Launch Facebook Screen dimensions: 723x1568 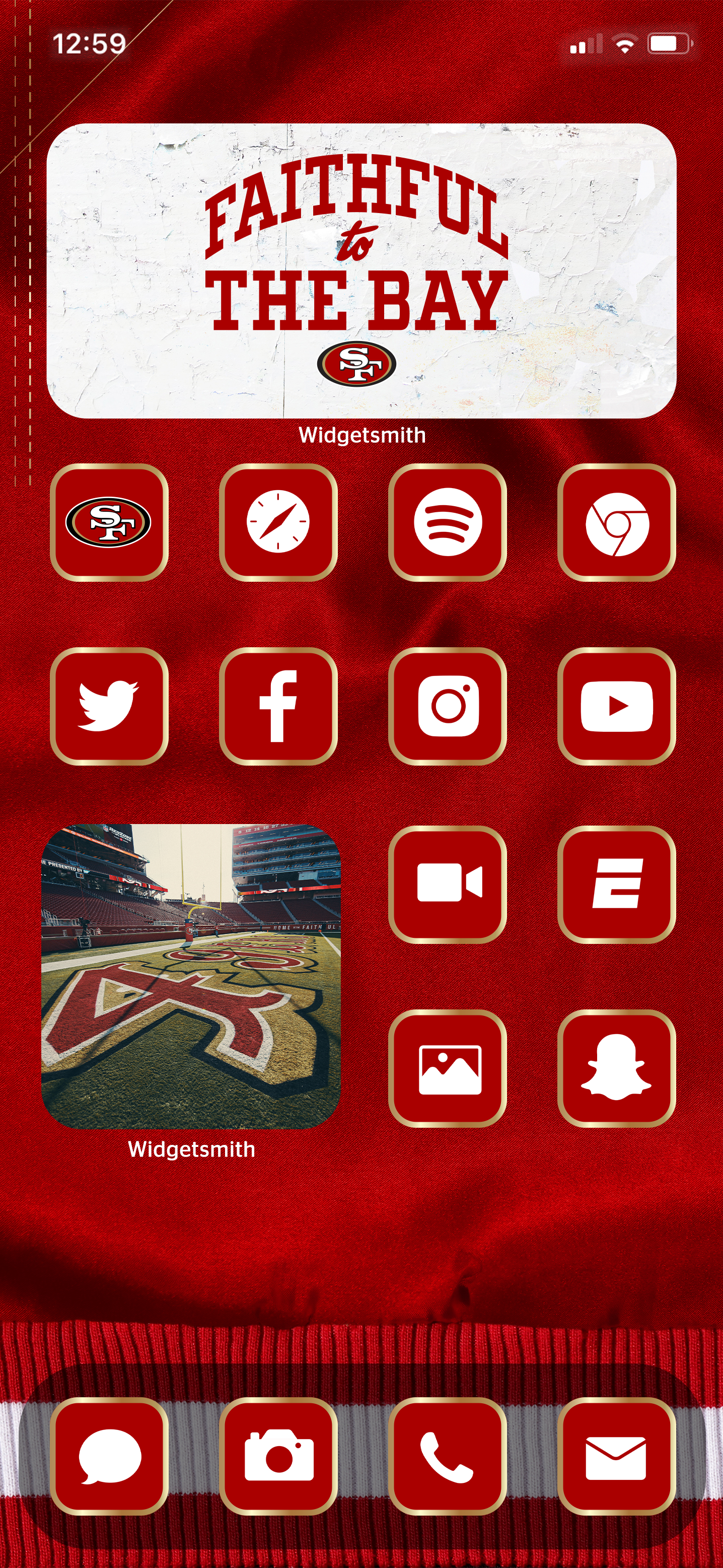(278, 706)
